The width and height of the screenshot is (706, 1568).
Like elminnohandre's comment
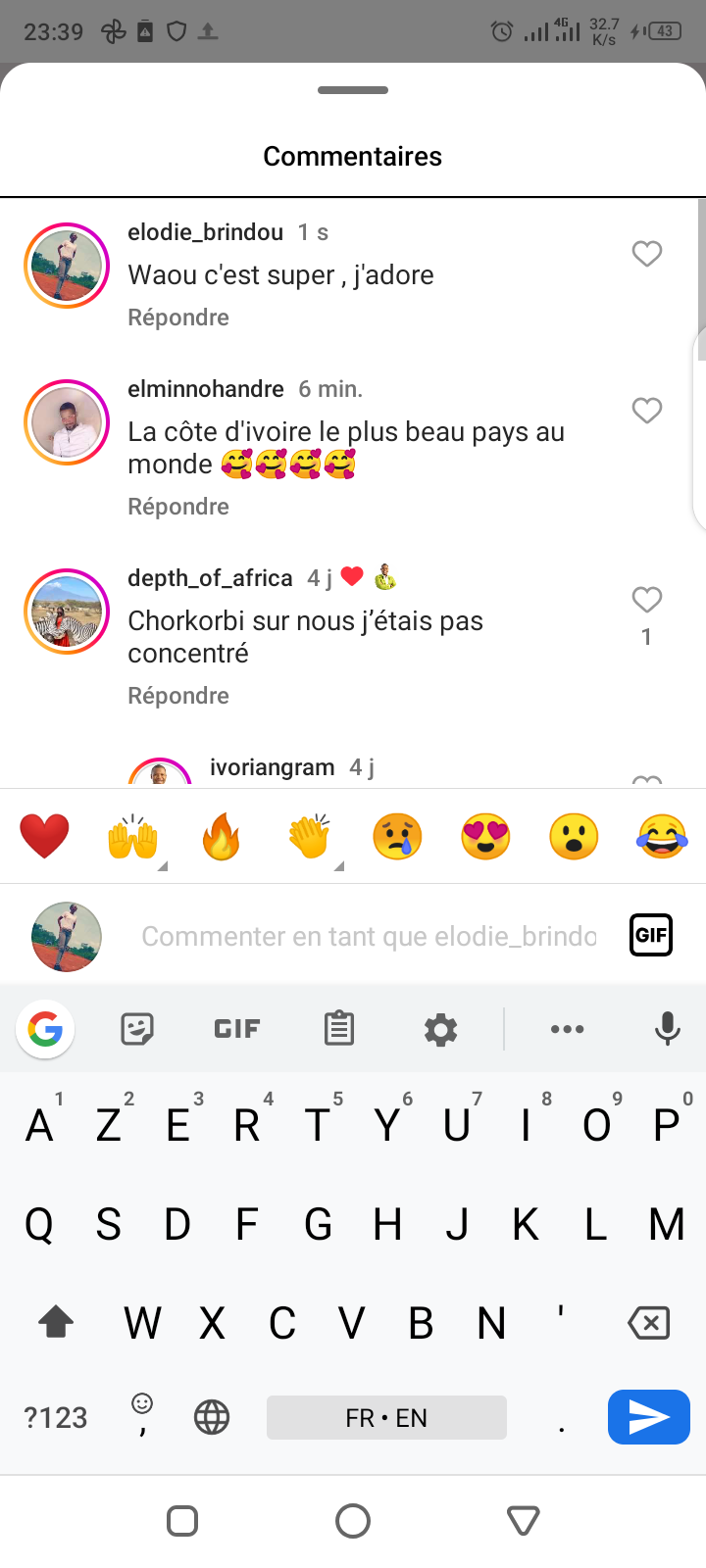point(646,411)
